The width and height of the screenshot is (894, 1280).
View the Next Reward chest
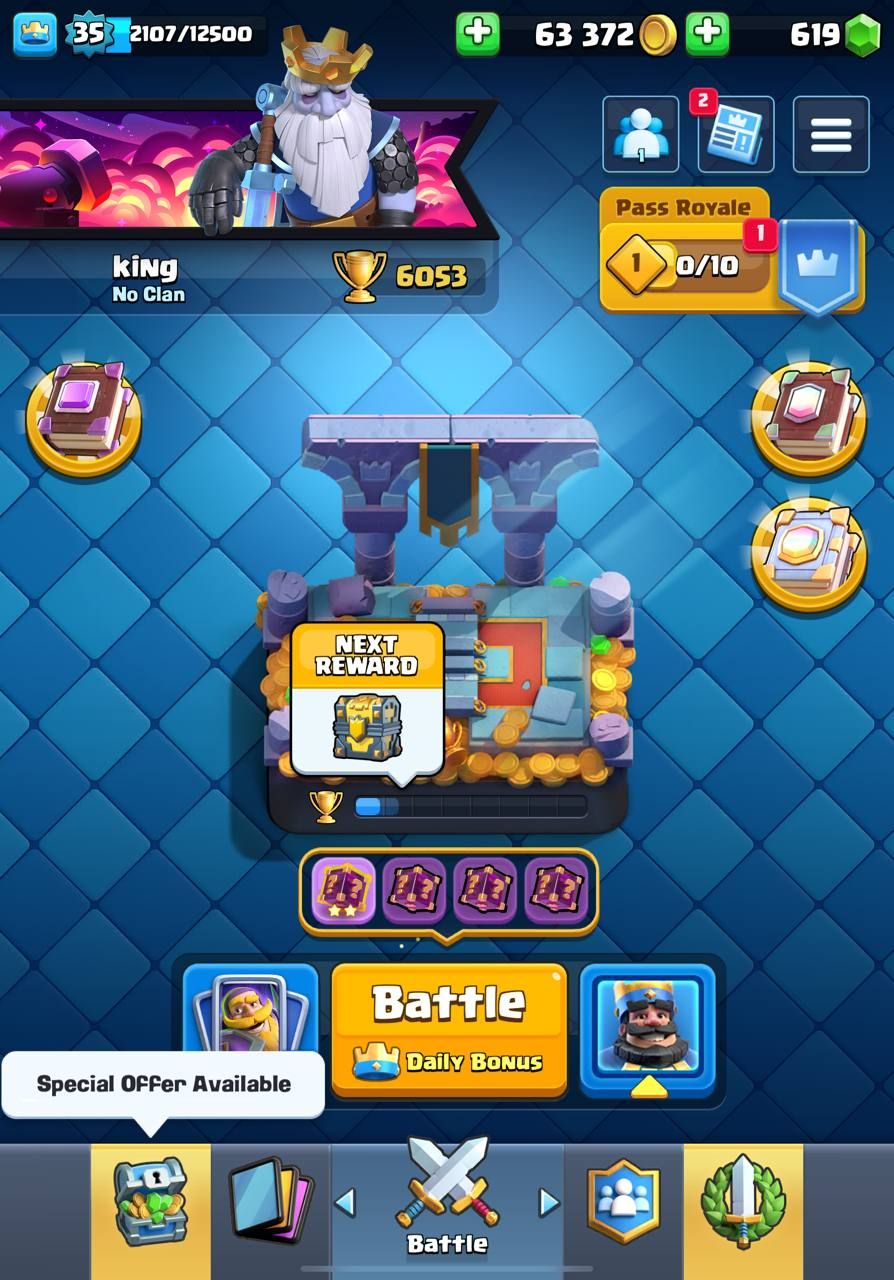(366, 700)
